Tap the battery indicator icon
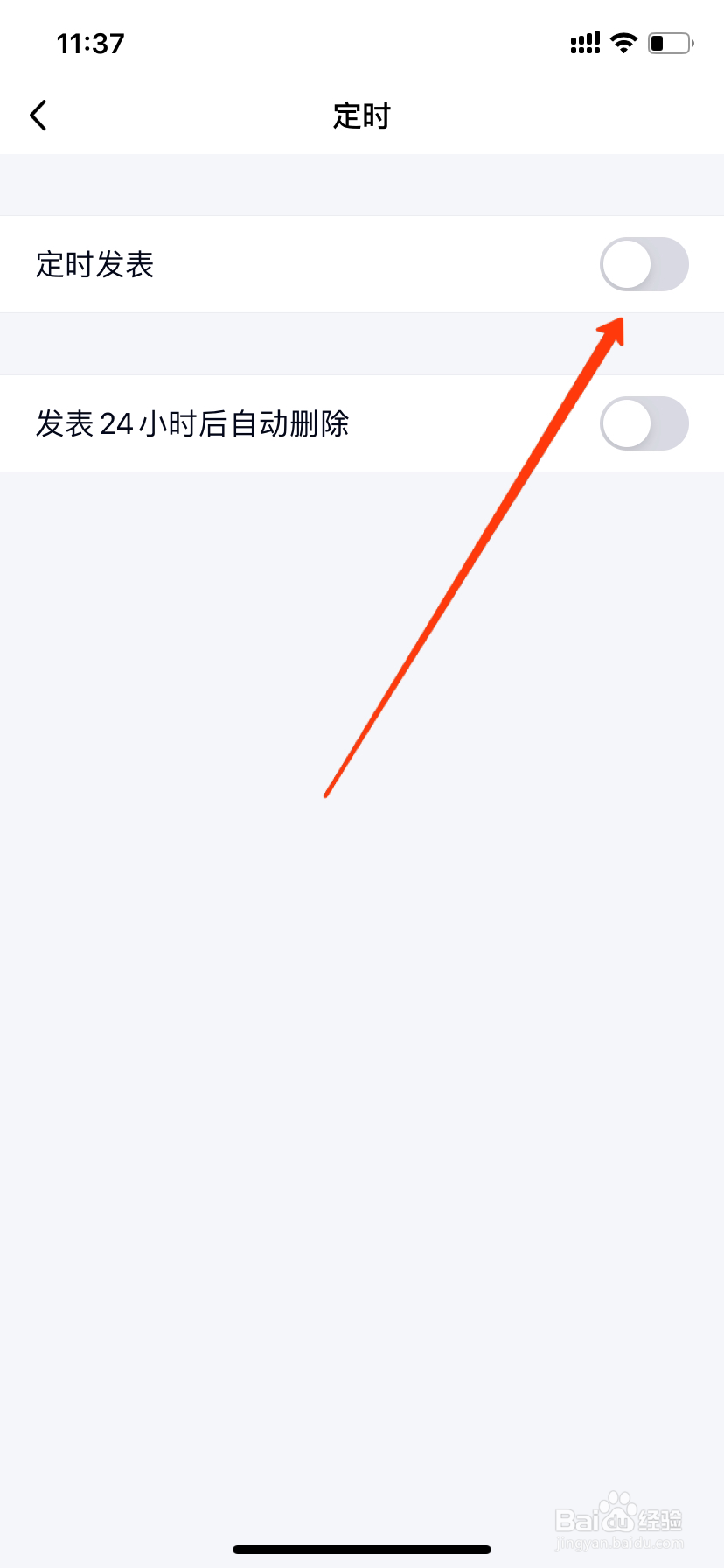The image size is (724, 1568). coord(669,42)
